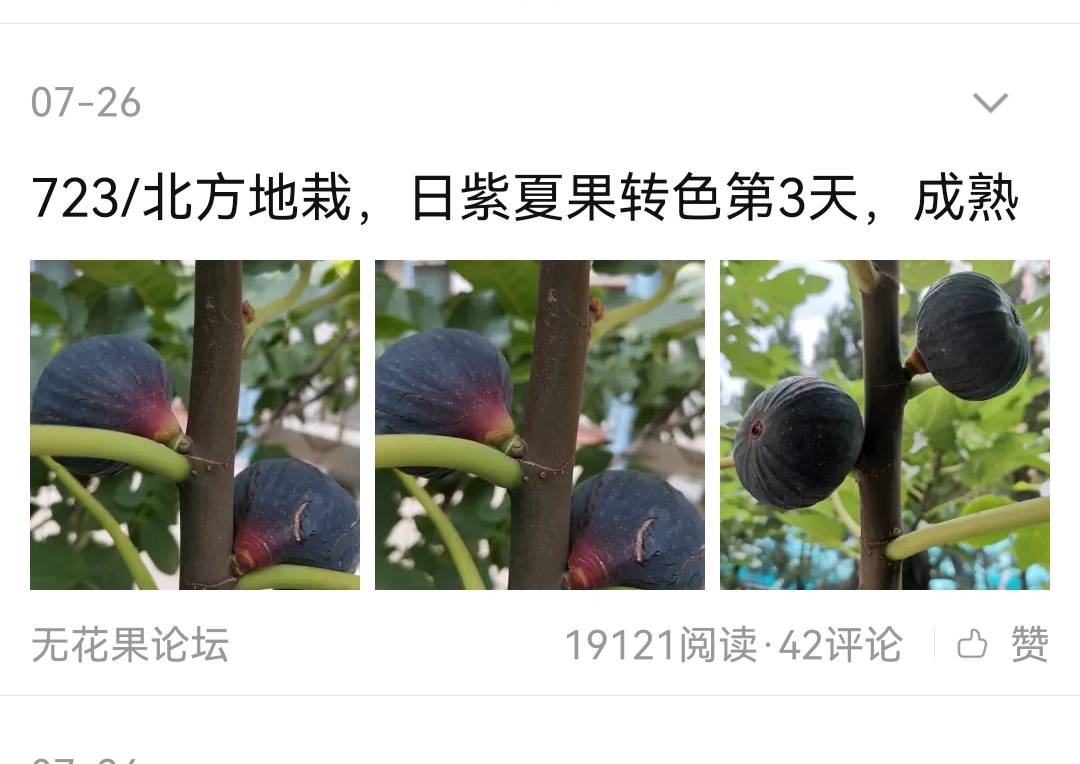Open the 42评论 comments
Viewport: 1080px width, 764px height.
coord(840,645)
